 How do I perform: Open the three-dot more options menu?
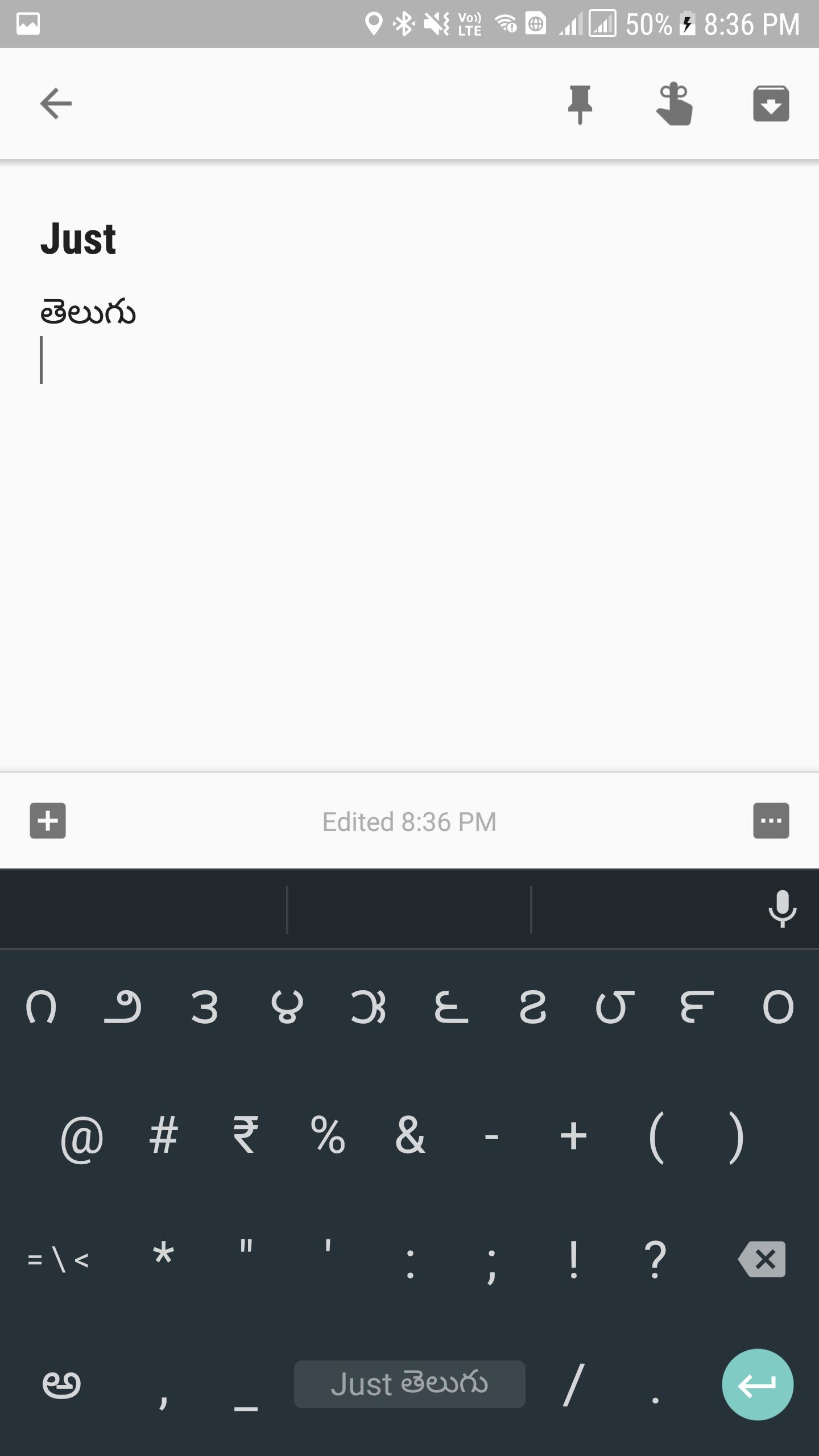[x=771, y=821]
